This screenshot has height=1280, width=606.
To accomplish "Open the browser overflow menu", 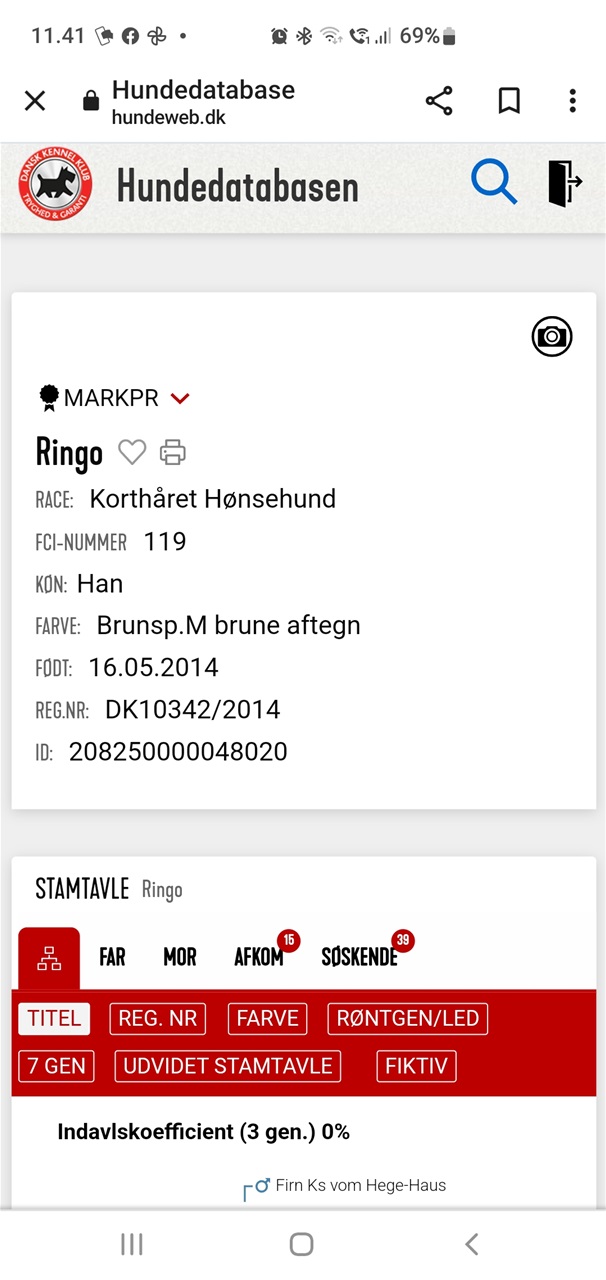I will click(572, 101).
